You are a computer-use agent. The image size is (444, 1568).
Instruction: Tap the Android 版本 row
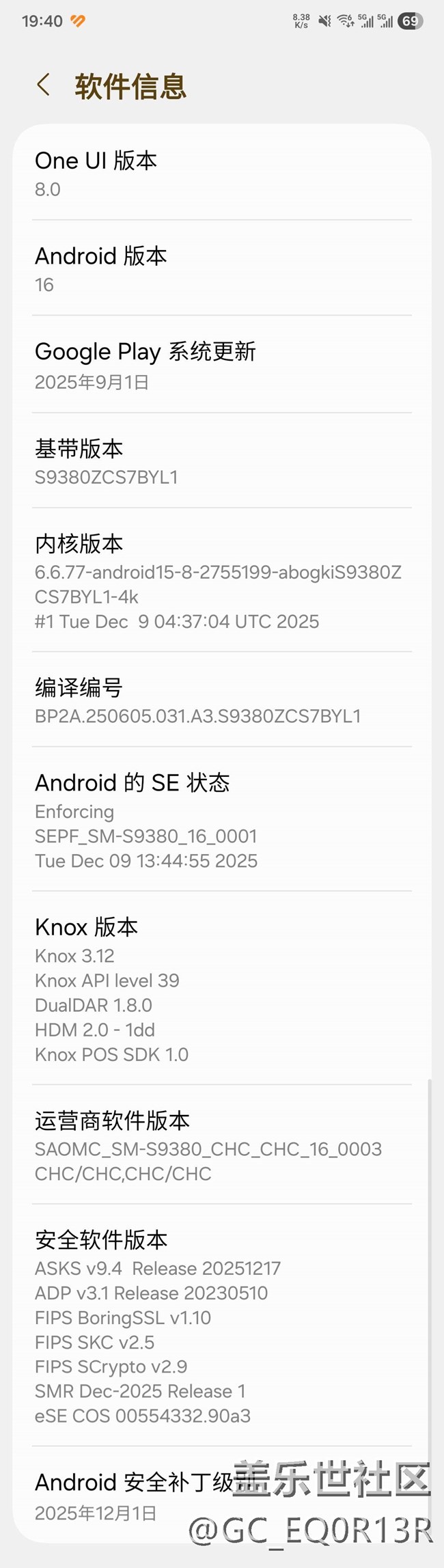(x=221, y=269)
